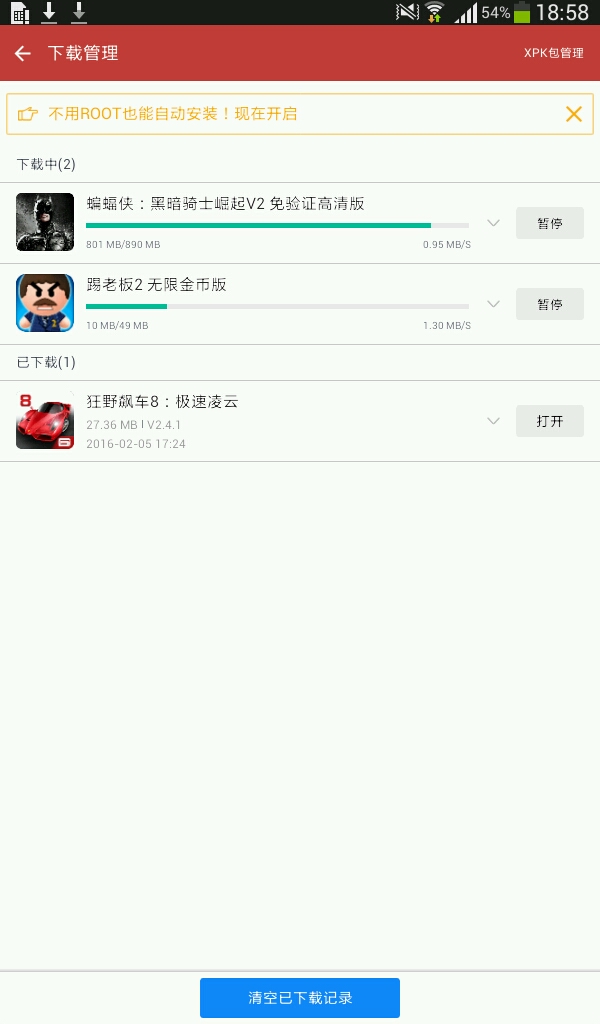Dismiss the auto-install banner
The image size is (600, 1024).
[x=573, y=114]
